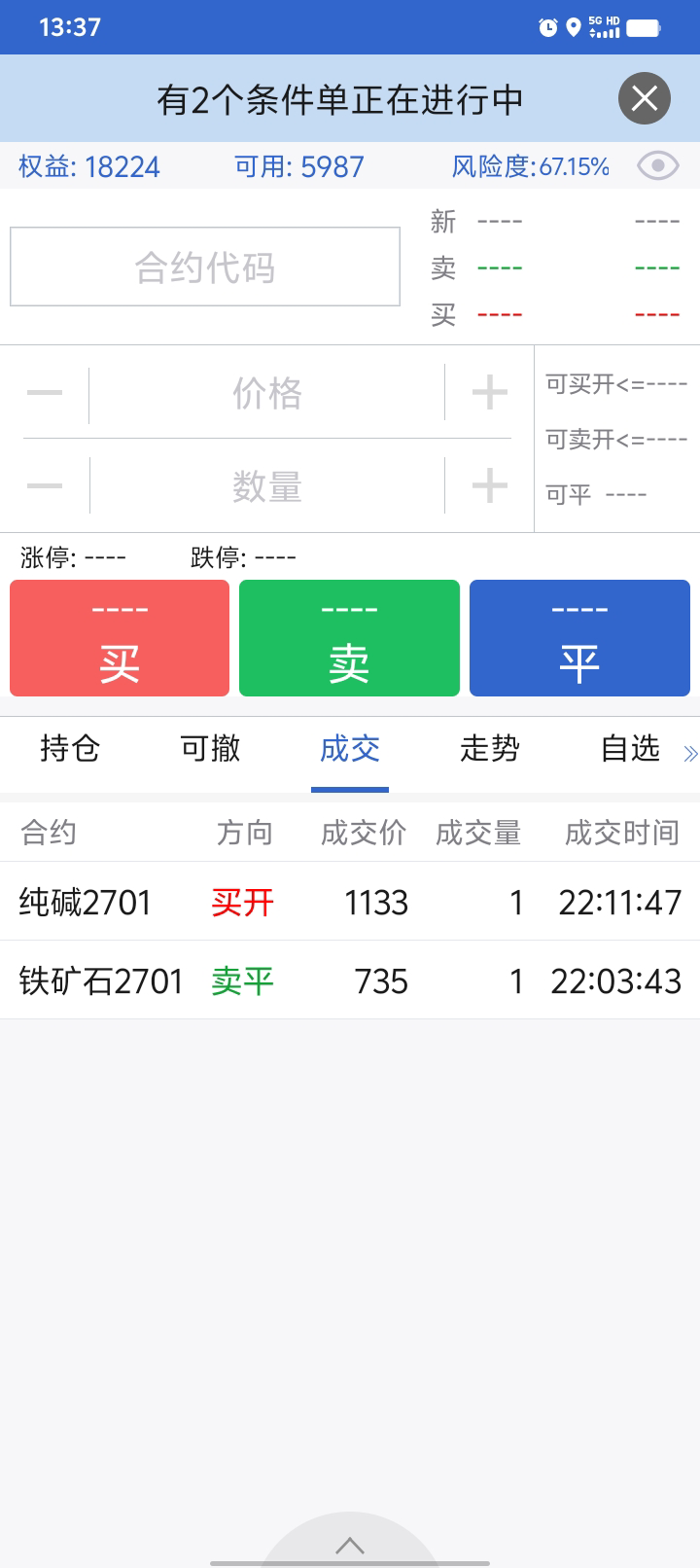Image resolution: width=700 pixels, height=1568 pixels.
Task: Tap the 价格 price field
Action: coord(267,393)
